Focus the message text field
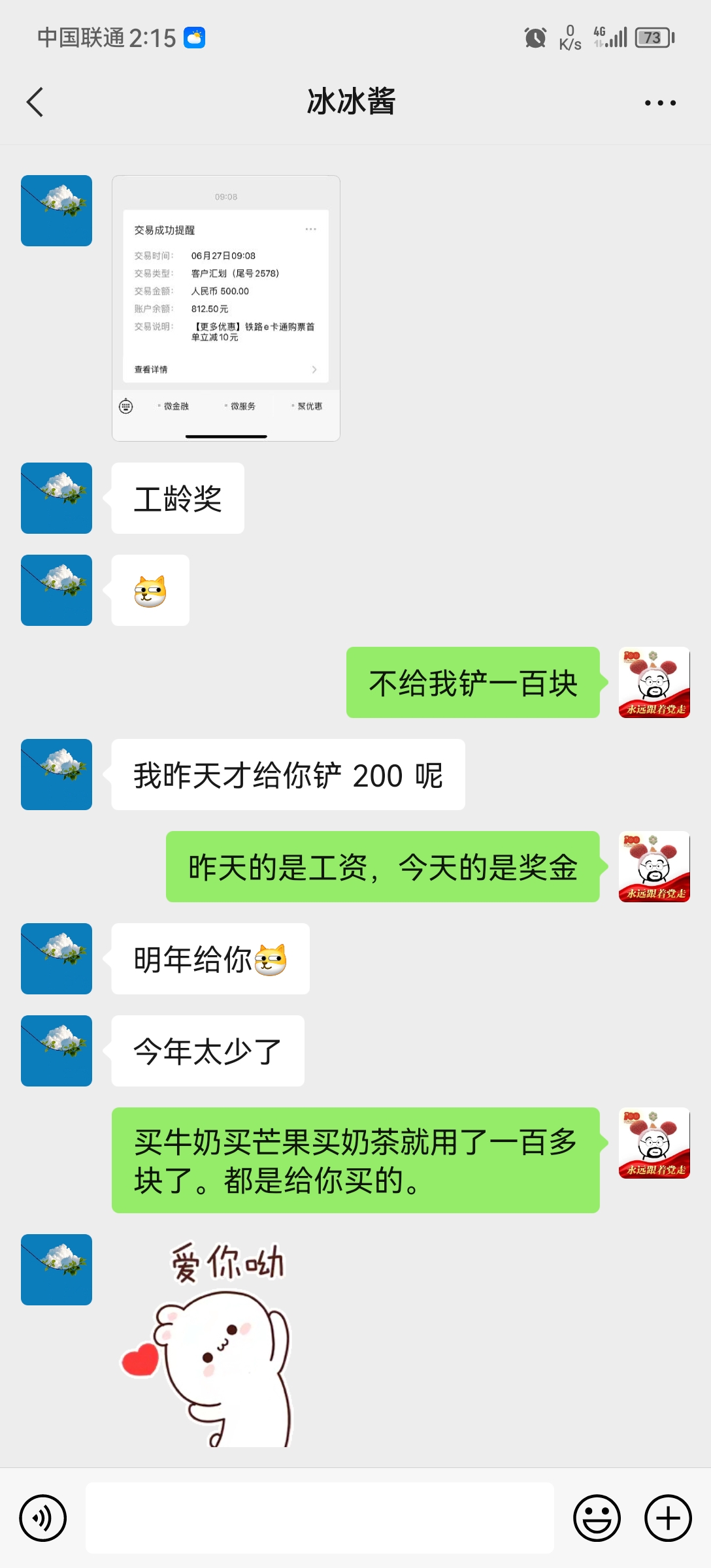This screenshot has height=1568, width=711. click(x=320, y=1518)
